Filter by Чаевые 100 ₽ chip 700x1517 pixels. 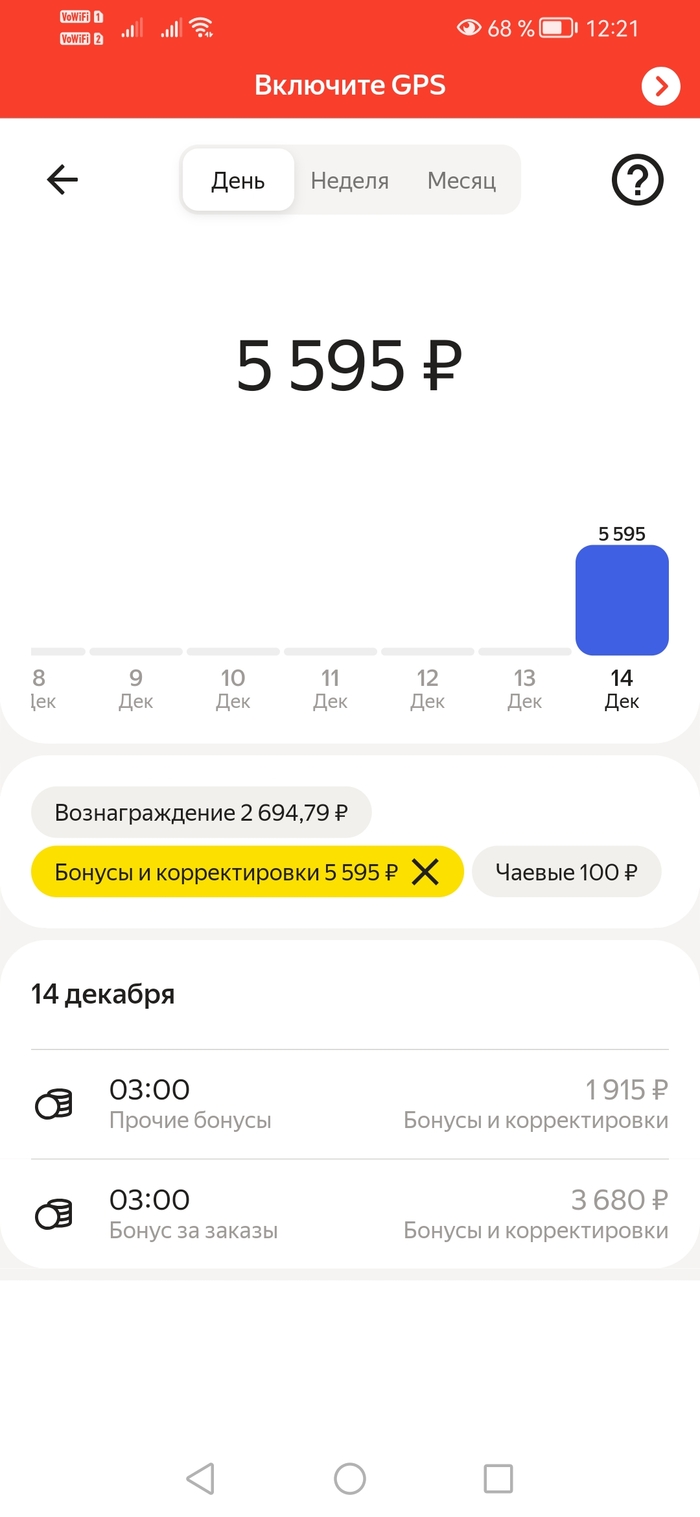click(x=566, y=872)
